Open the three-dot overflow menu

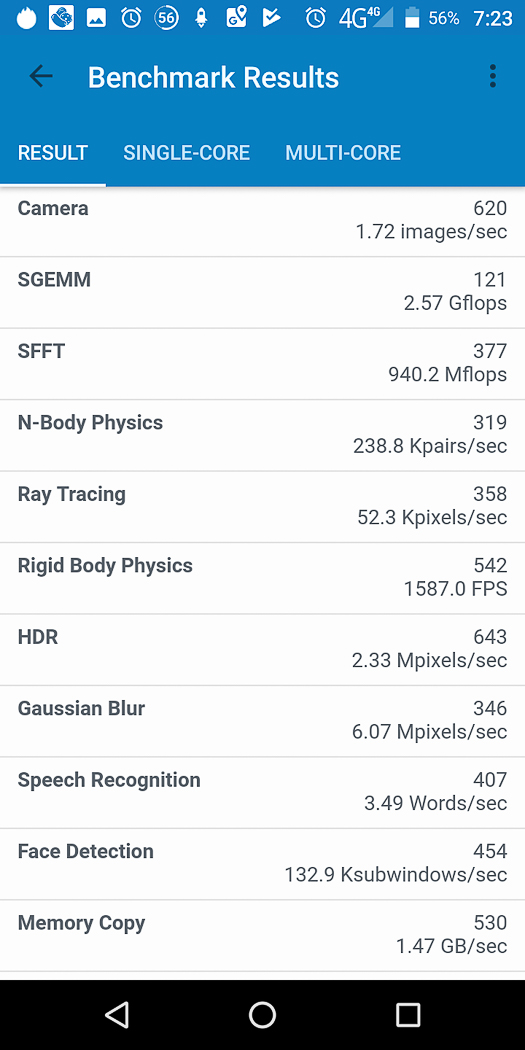pyautogui.click(x=493, y=77)
